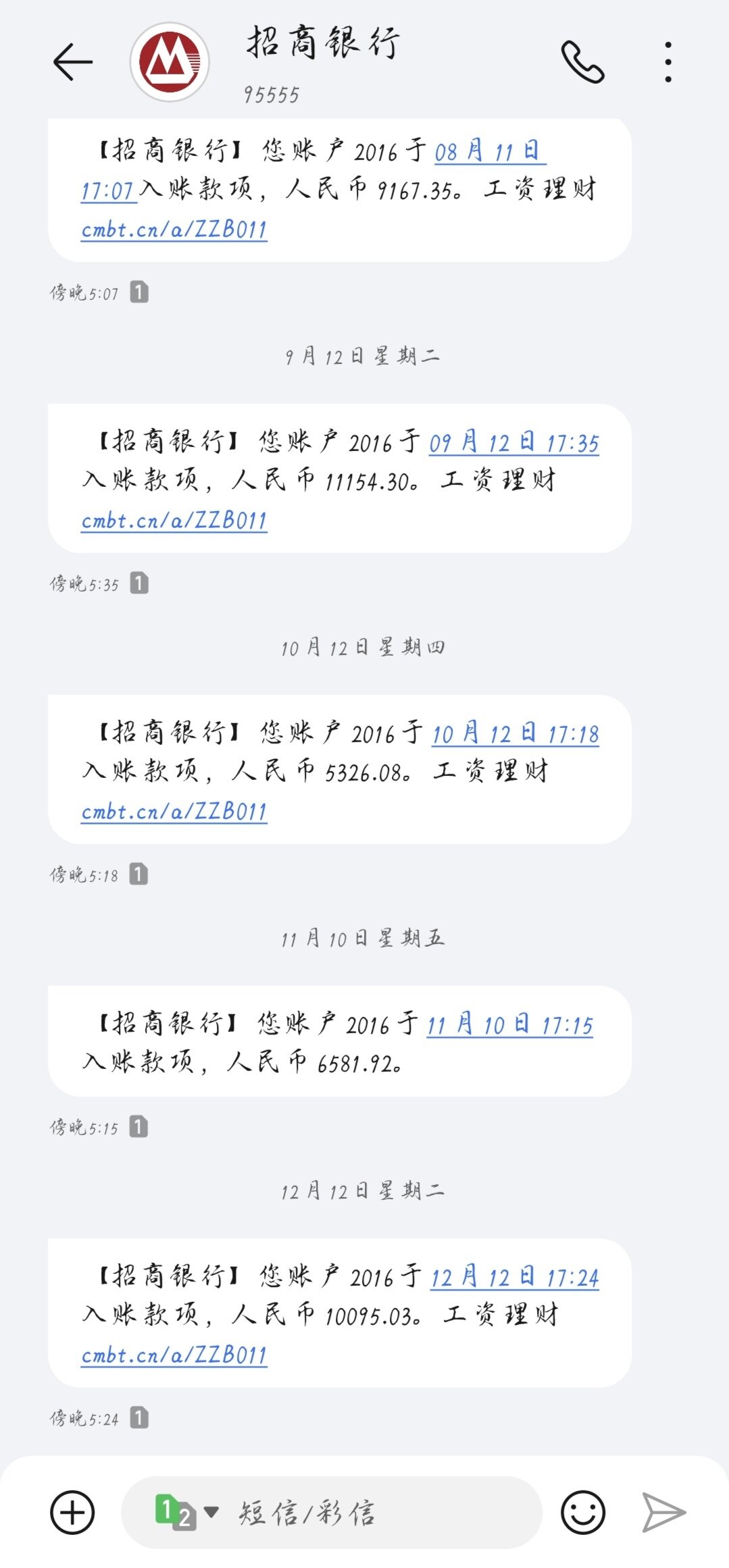729x1568 pixels.
Task: Tap the date link 12月12日 17:24
Action: click(x=514, y=1278)
